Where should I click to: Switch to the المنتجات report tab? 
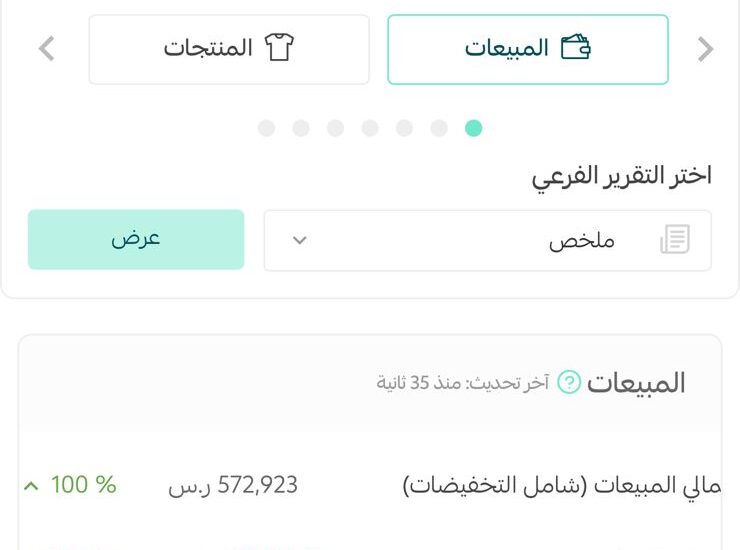(229, 49)
